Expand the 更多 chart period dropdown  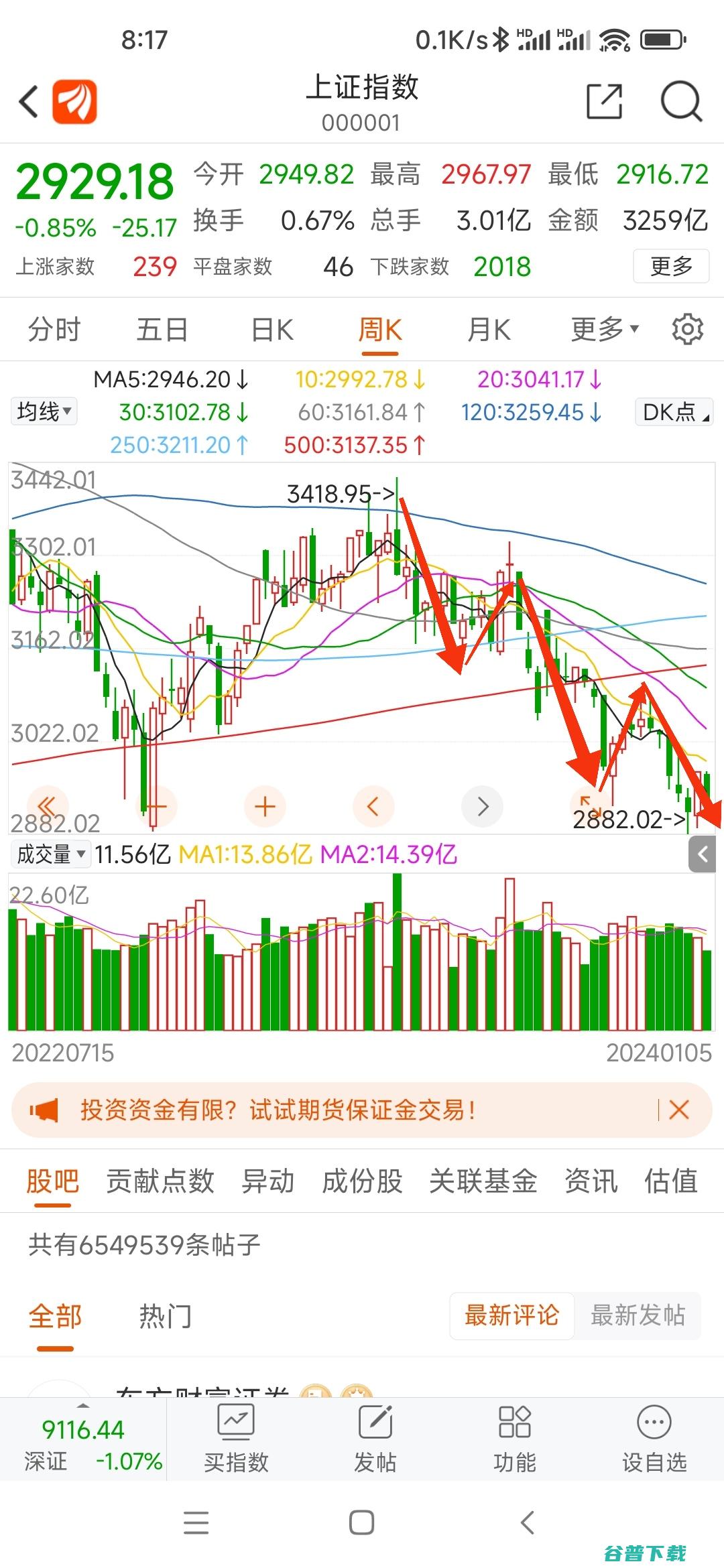point(604,330)
